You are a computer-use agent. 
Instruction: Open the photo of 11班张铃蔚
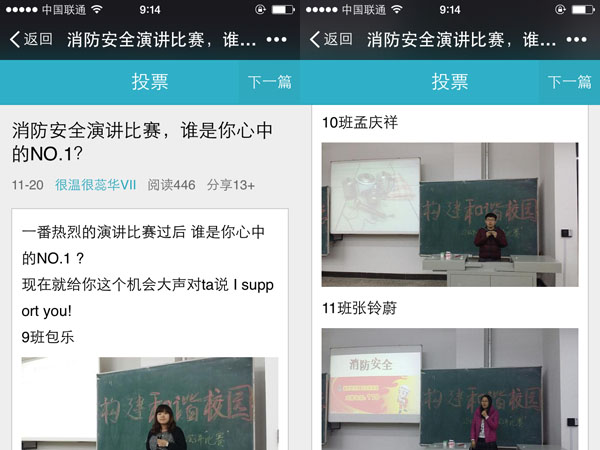449,388
